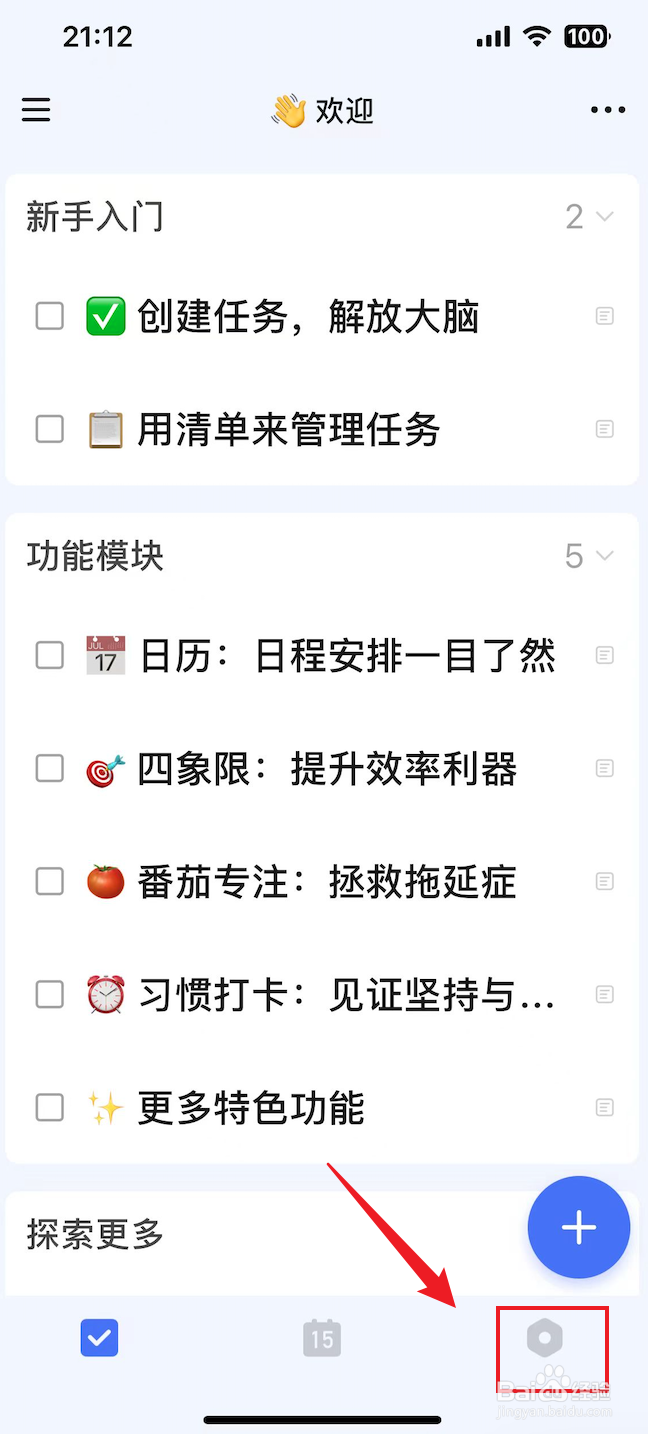Mark 用清单来管理任务 as done
This screenshot has height=1434, width=648.
pyautogui.click(x=50, y=430)
